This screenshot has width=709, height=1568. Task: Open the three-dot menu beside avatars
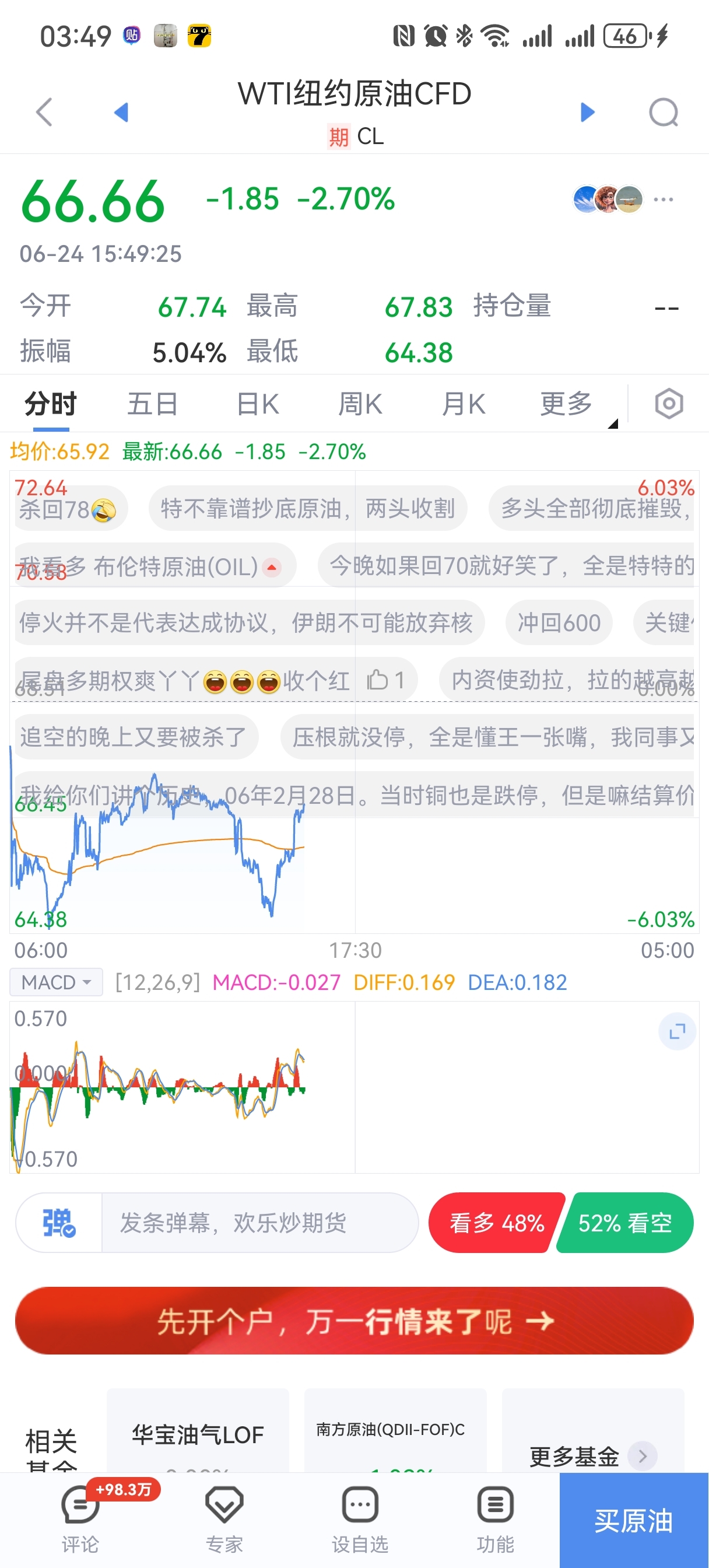tap(664, 199)
